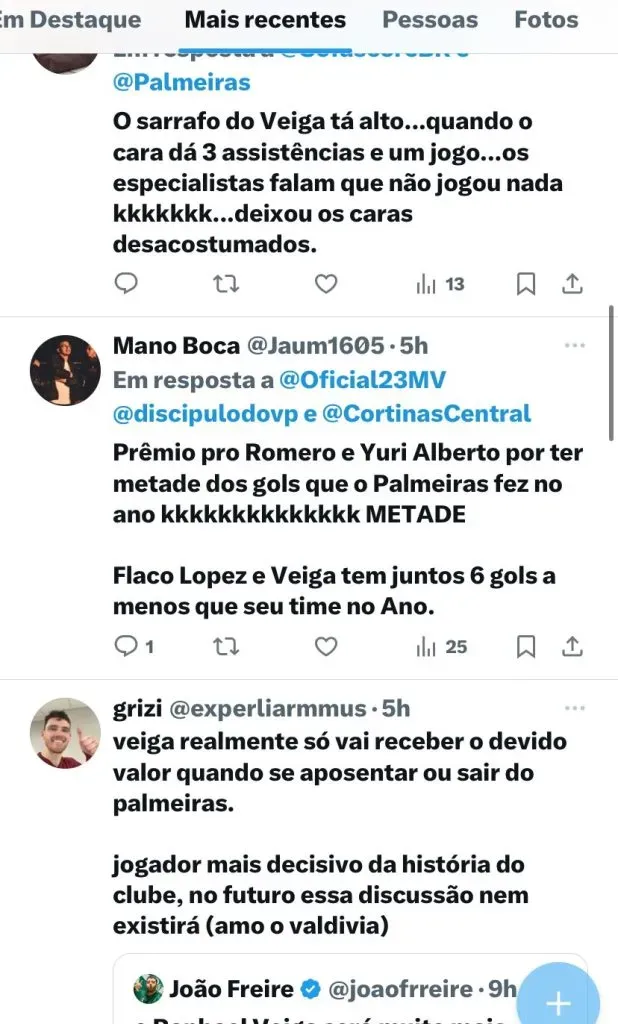Viewport: 618px width, 1024px height.
Task: Open the quoted tweet by João Freire
Action: (x=330, y=990)
